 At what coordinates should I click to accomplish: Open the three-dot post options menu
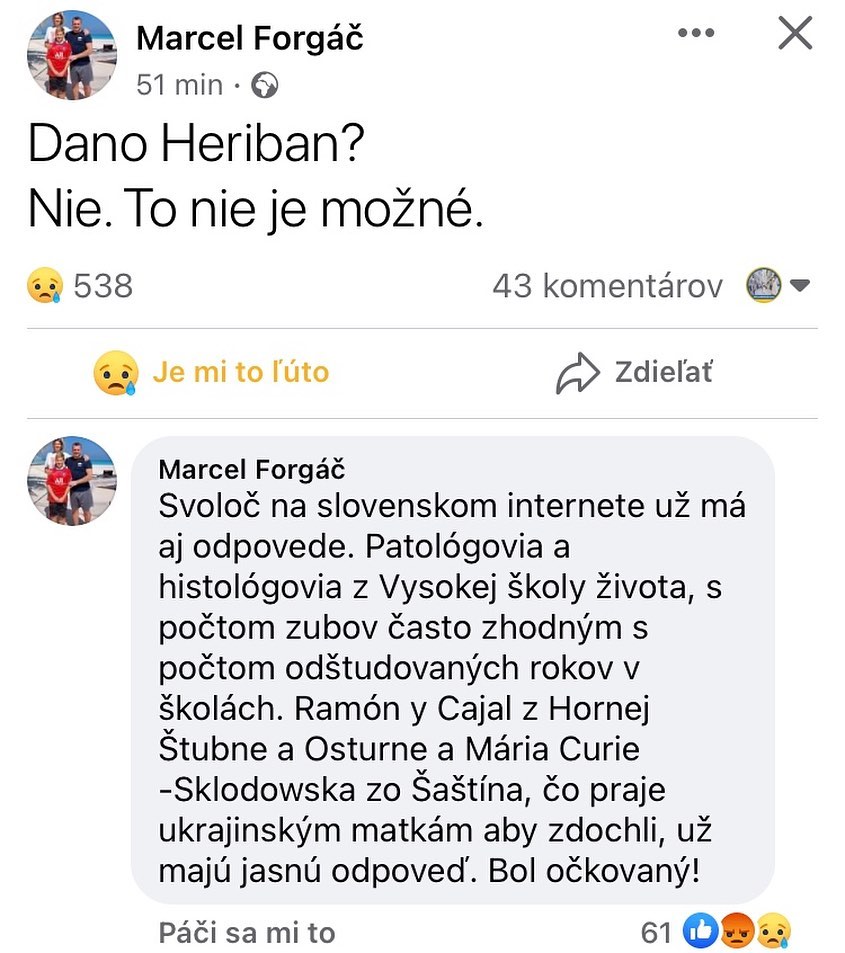click(696, 34)
